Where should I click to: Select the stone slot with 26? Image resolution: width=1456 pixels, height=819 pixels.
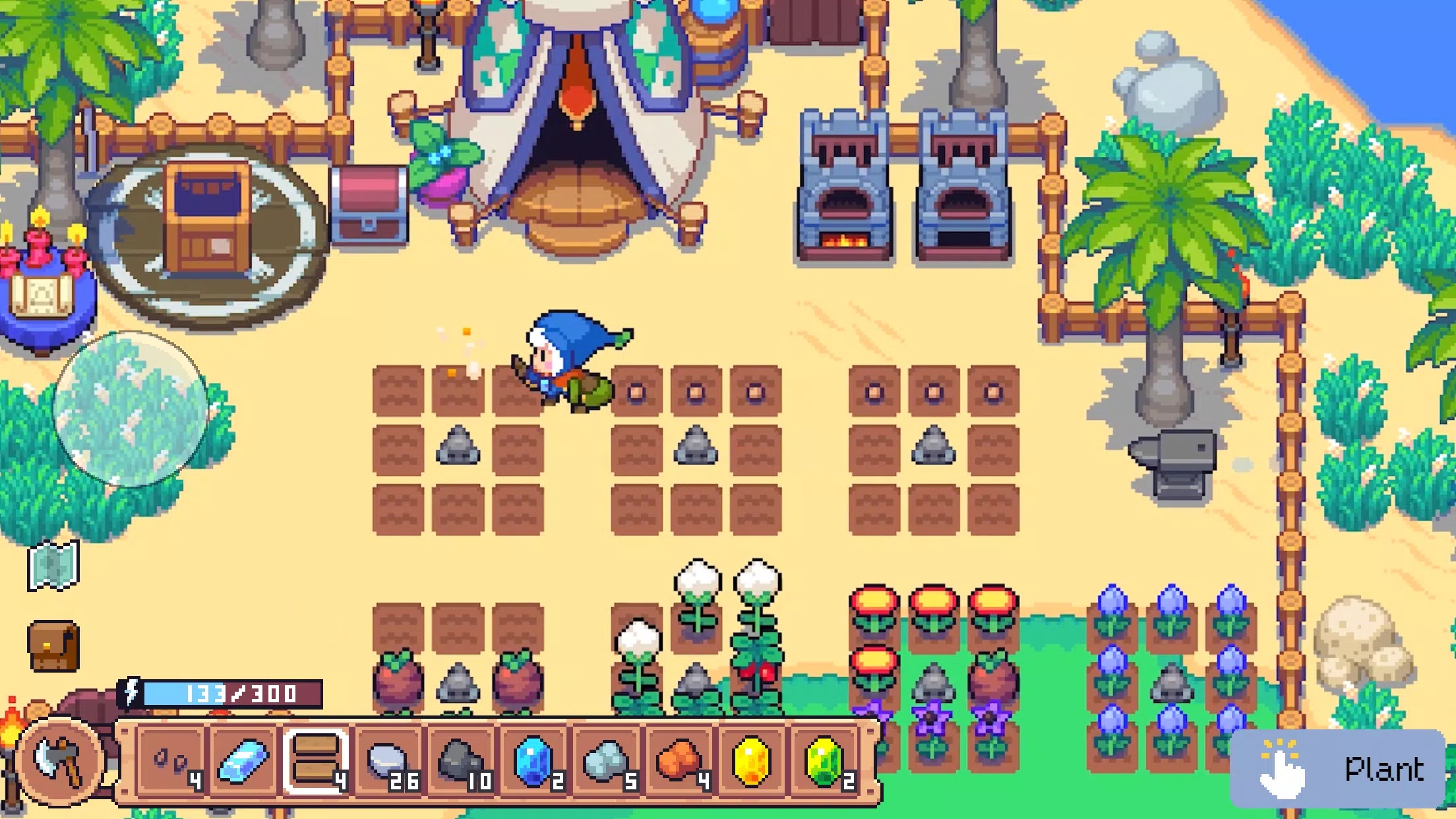[389, 762]
